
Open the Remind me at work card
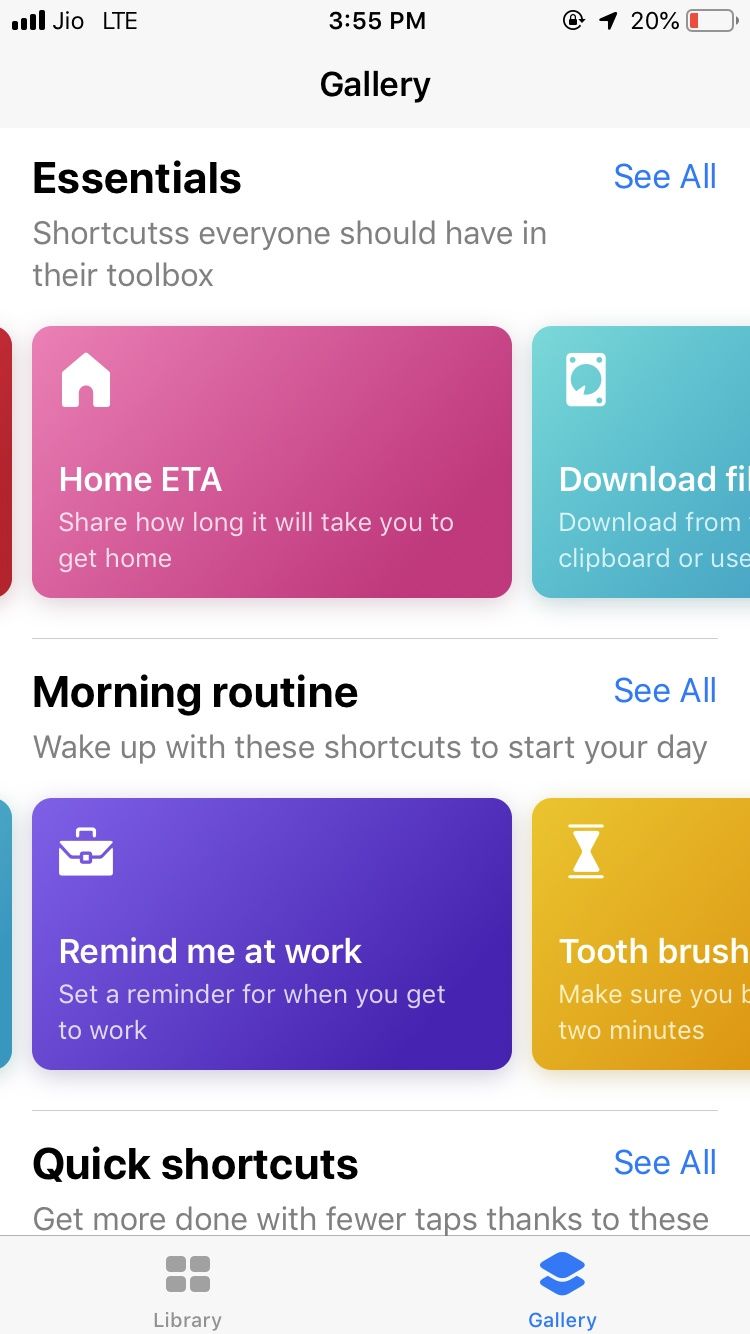tap(272, 934)
